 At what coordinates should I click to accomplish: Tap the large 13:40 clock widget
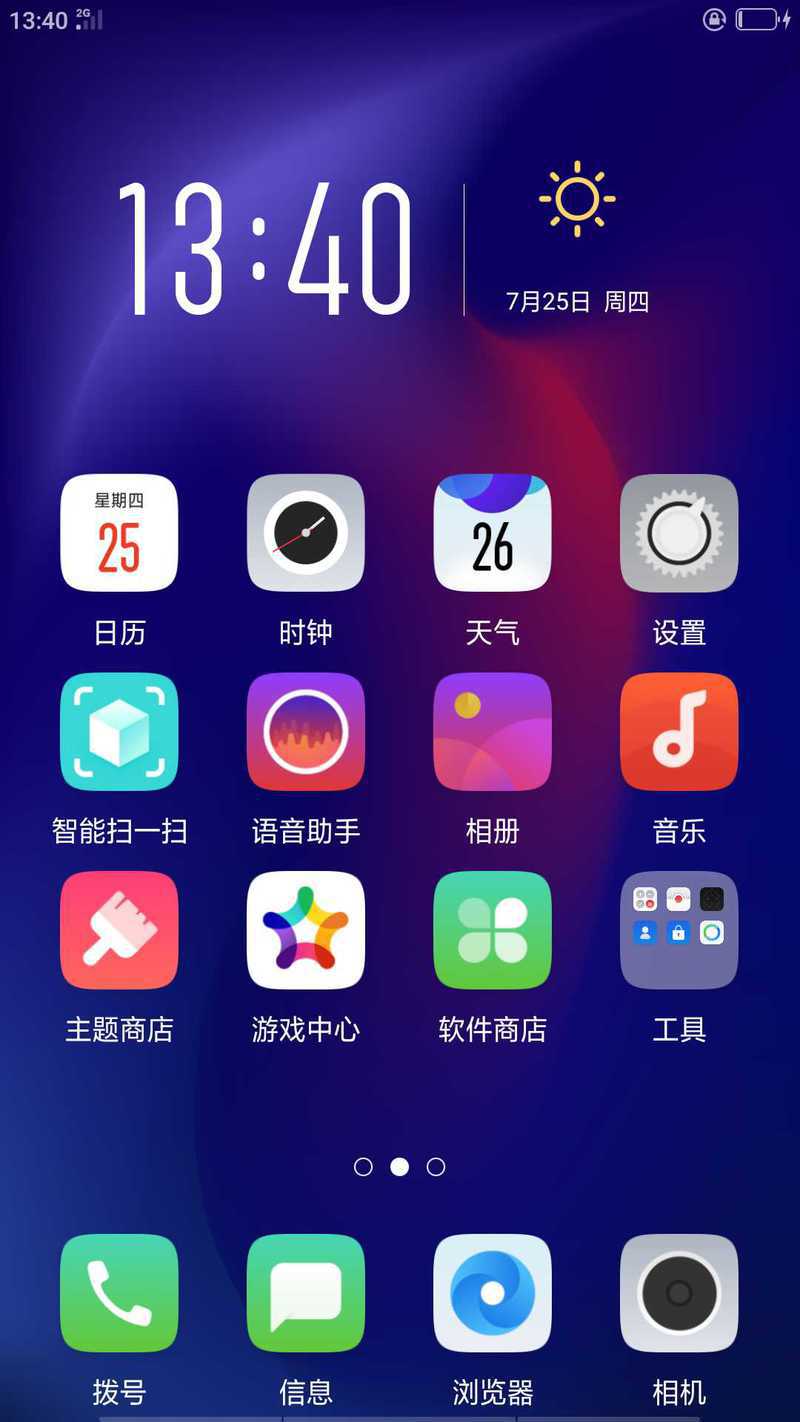[265, 250]
